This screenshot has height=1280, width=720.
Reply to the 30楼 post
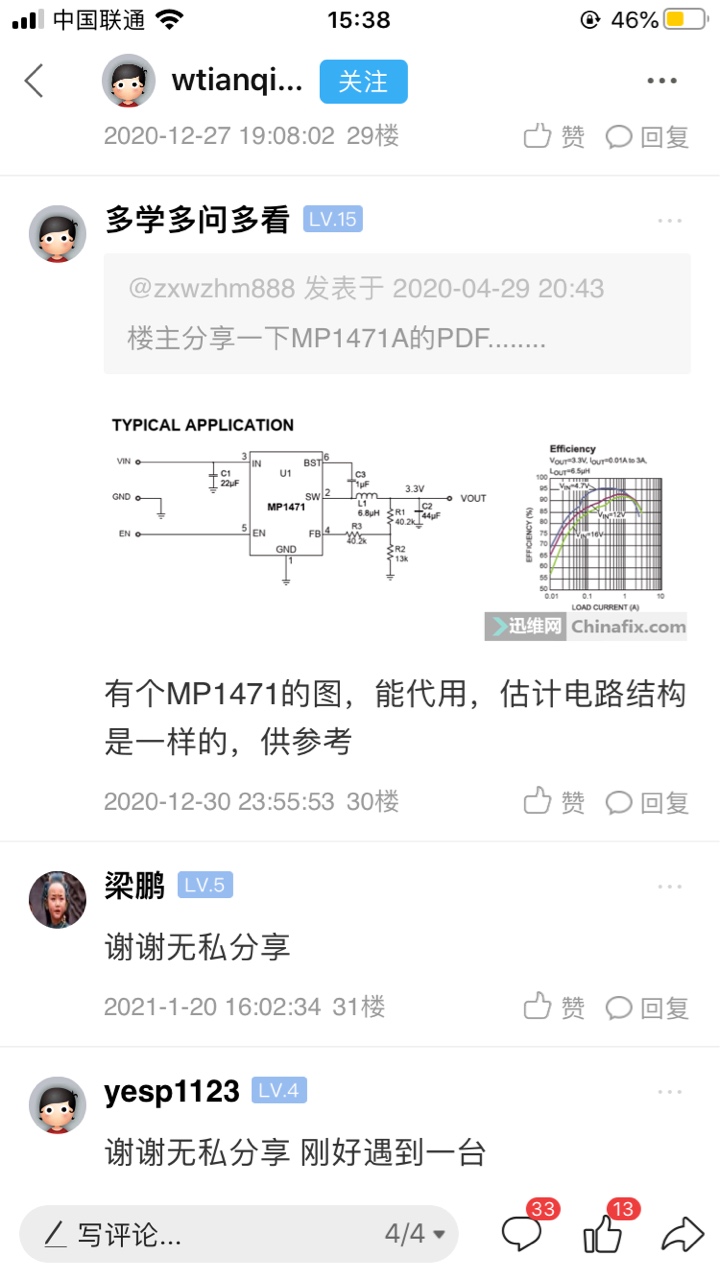point(648,802)
